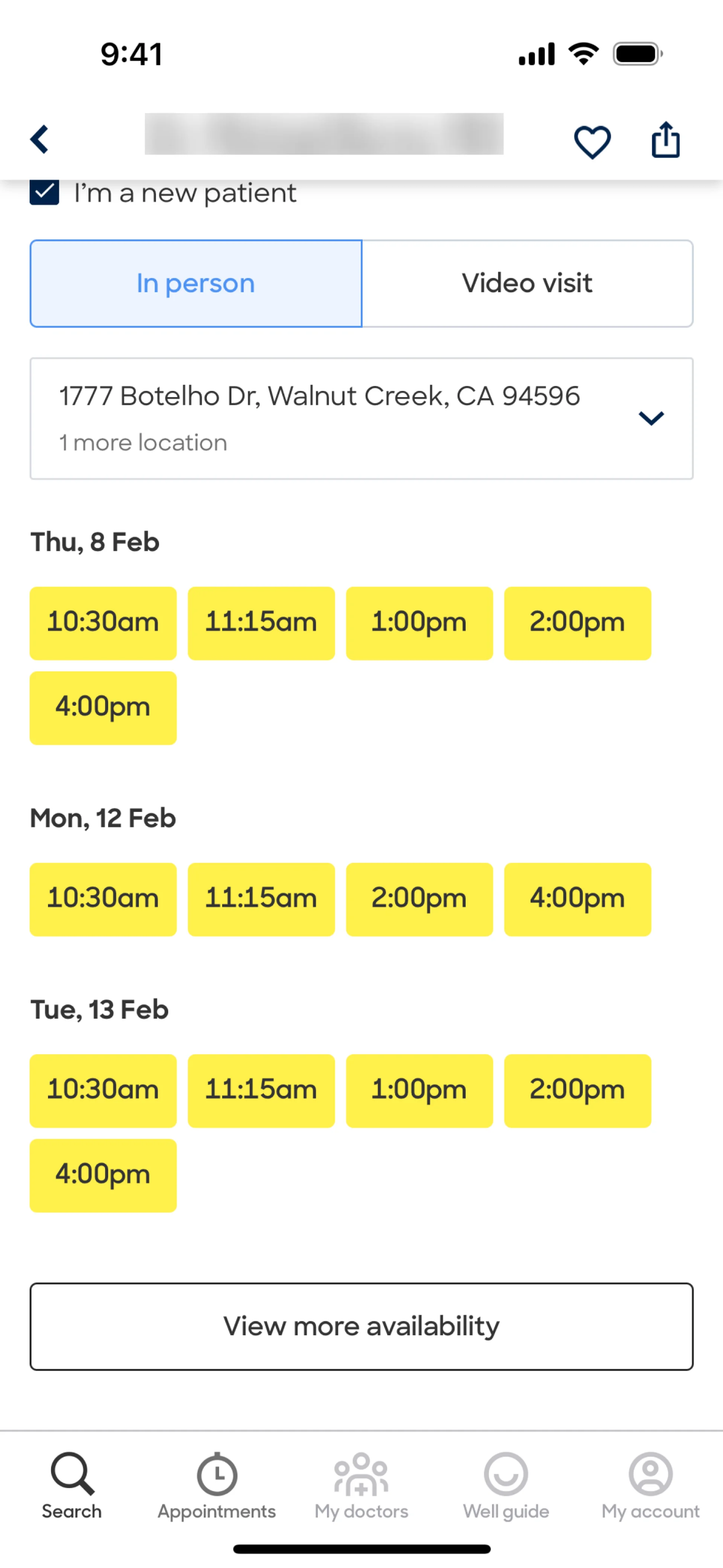Uncheck the I'm a new patient box
723x1568 pixels.
(44, 193)
